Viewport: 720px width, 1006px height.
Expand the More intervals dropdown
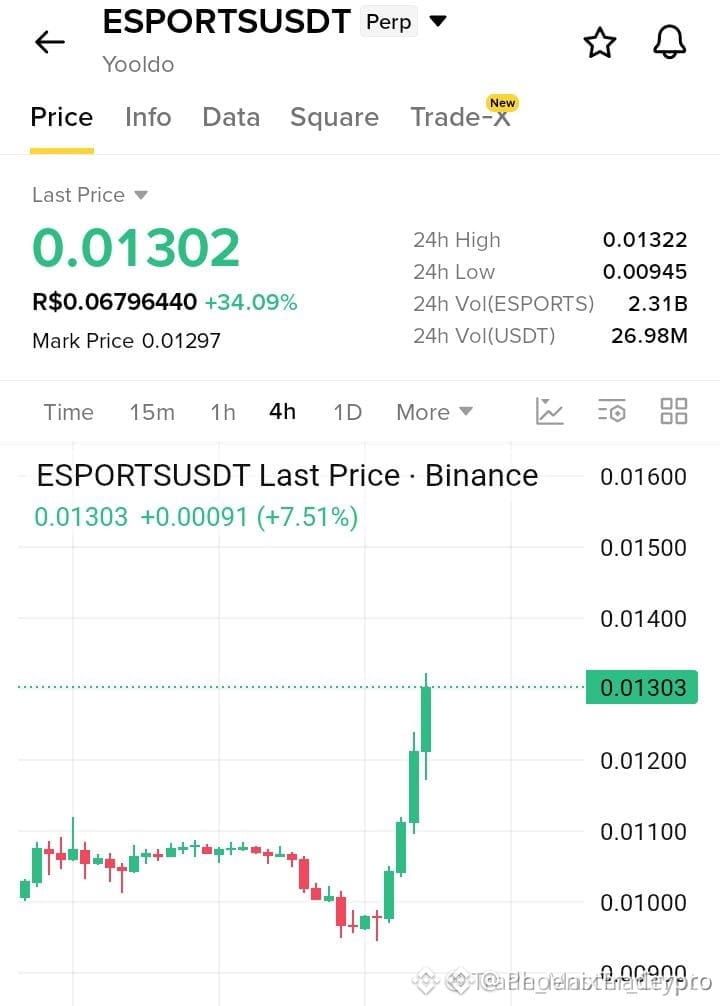[434, 412]
